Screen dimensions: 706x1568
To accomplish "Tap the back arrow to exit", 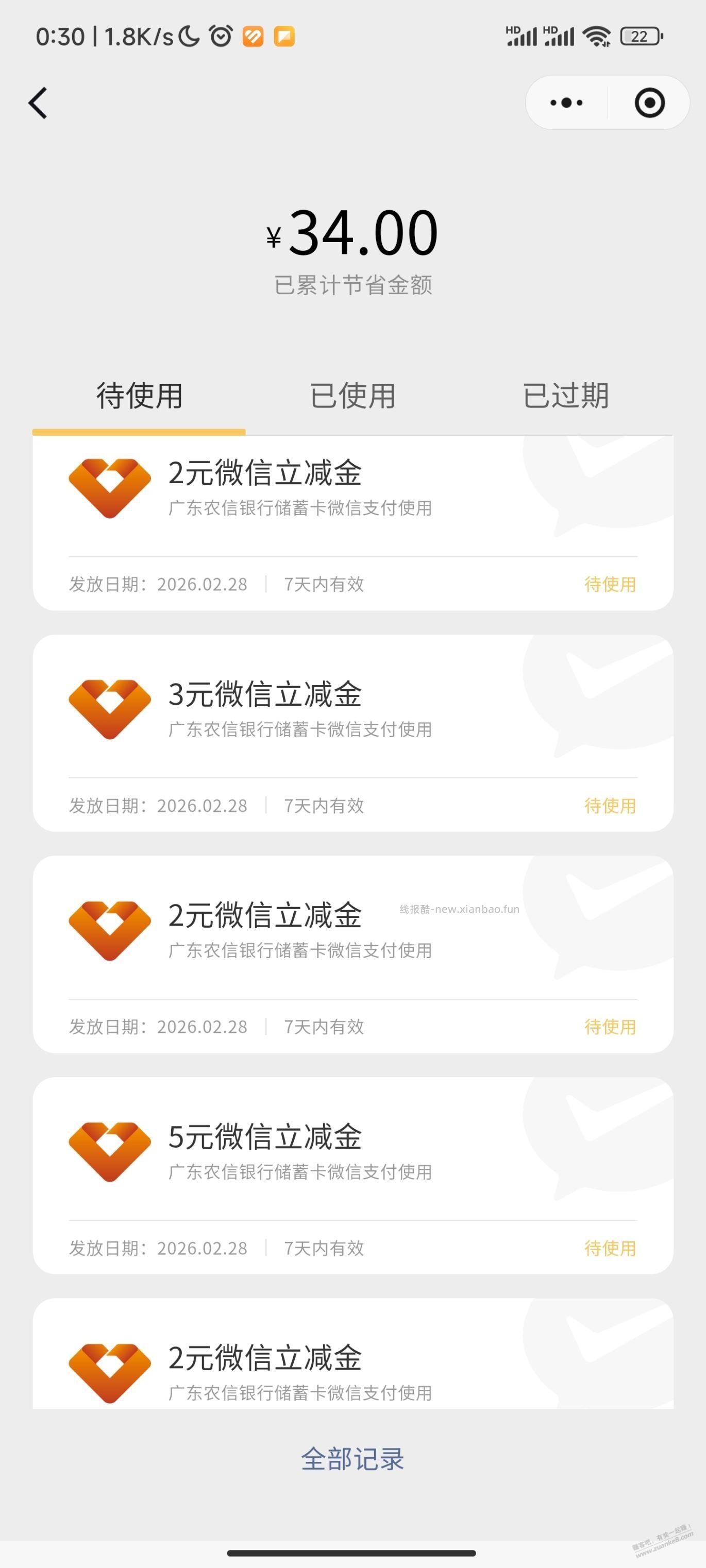I will coord(38,103).
